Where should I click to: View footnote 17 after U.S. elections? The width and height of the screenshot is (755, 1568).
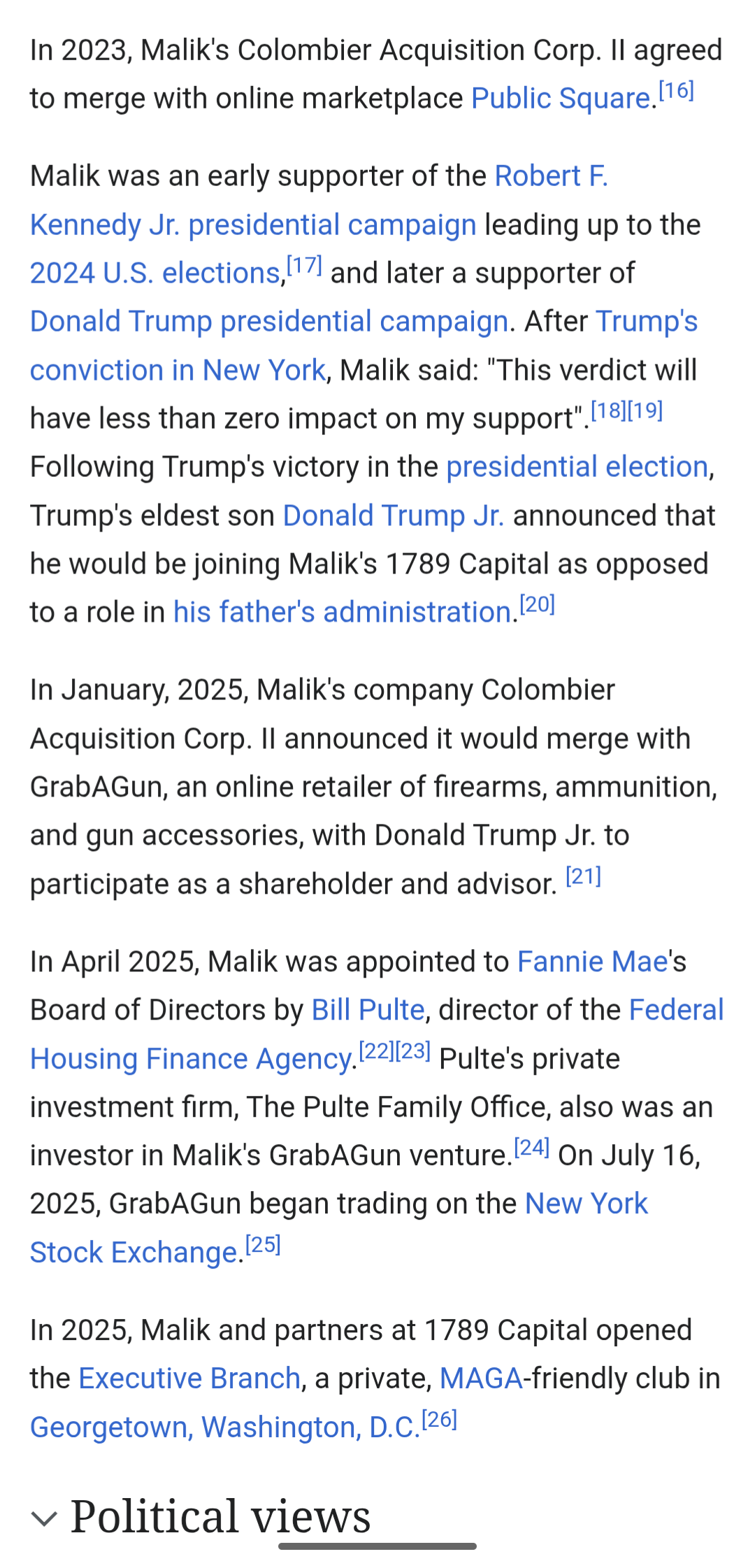tap(304, 265)
